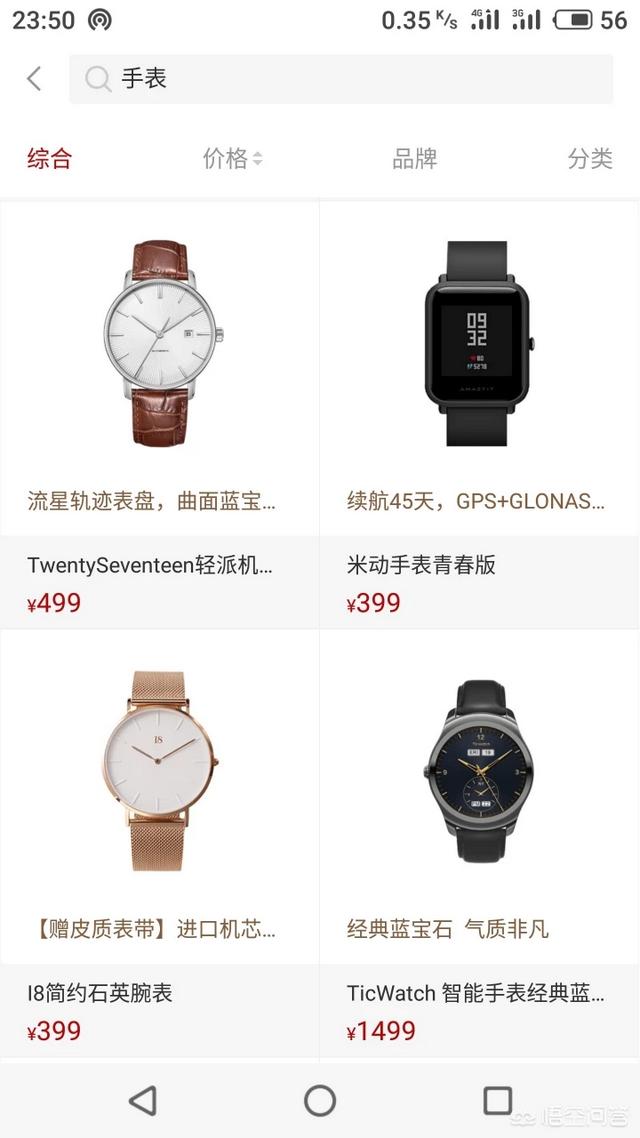
Task: Tap the system home button
Action: (x=320, y=1101)
